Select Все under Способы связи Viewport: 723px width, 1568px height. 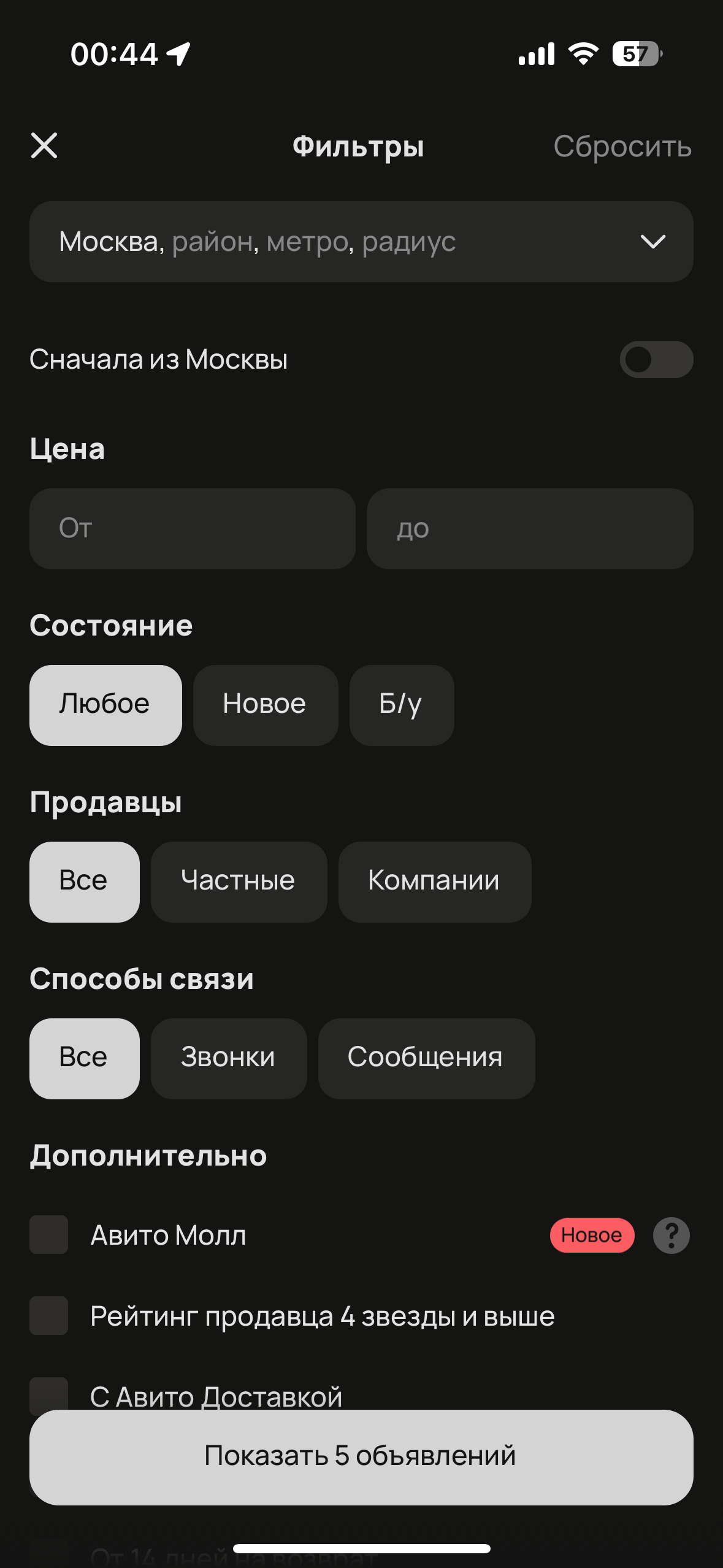(x=85, y=1059)
